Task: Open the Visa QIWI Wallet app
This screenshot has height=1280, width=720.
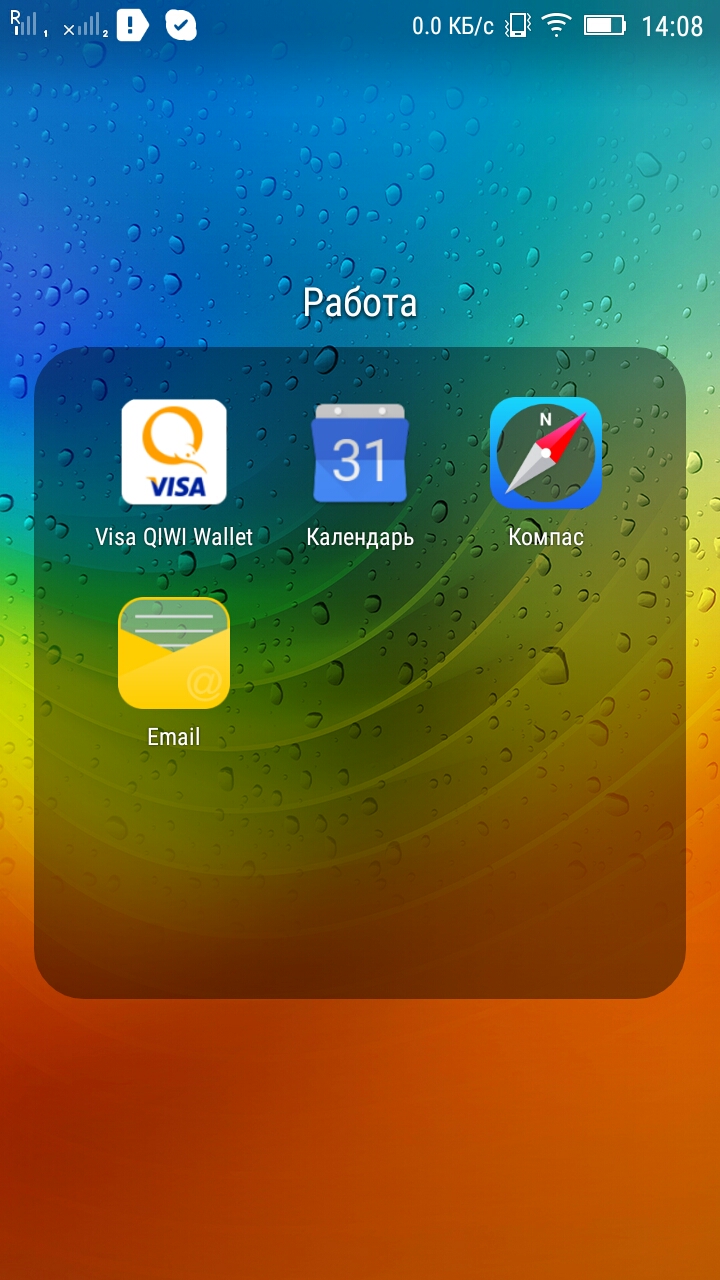Action: click(x=174, y=452)
